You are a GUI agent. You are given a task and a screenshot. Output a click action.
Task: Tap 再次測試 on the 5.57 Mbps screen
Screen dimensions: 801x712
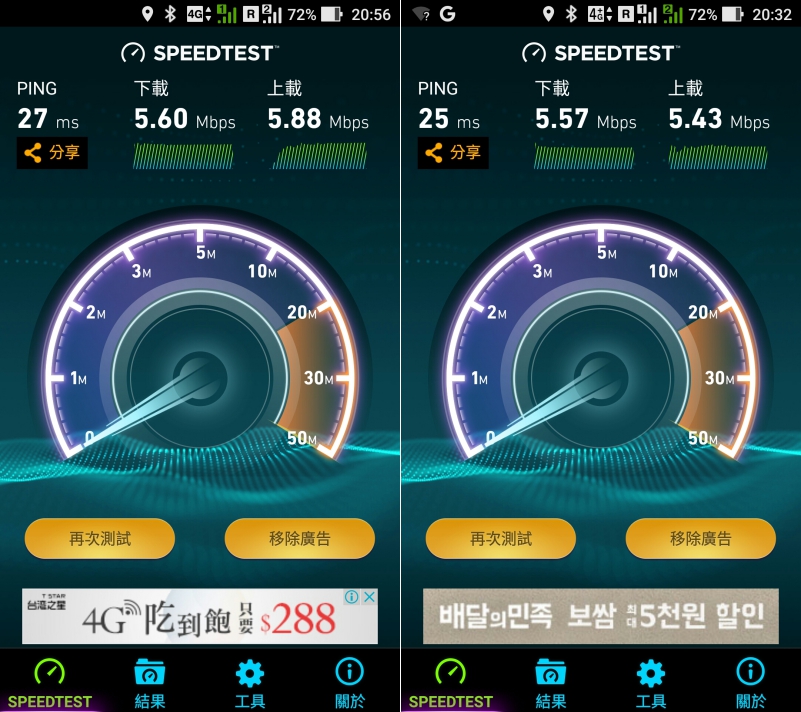501,539
